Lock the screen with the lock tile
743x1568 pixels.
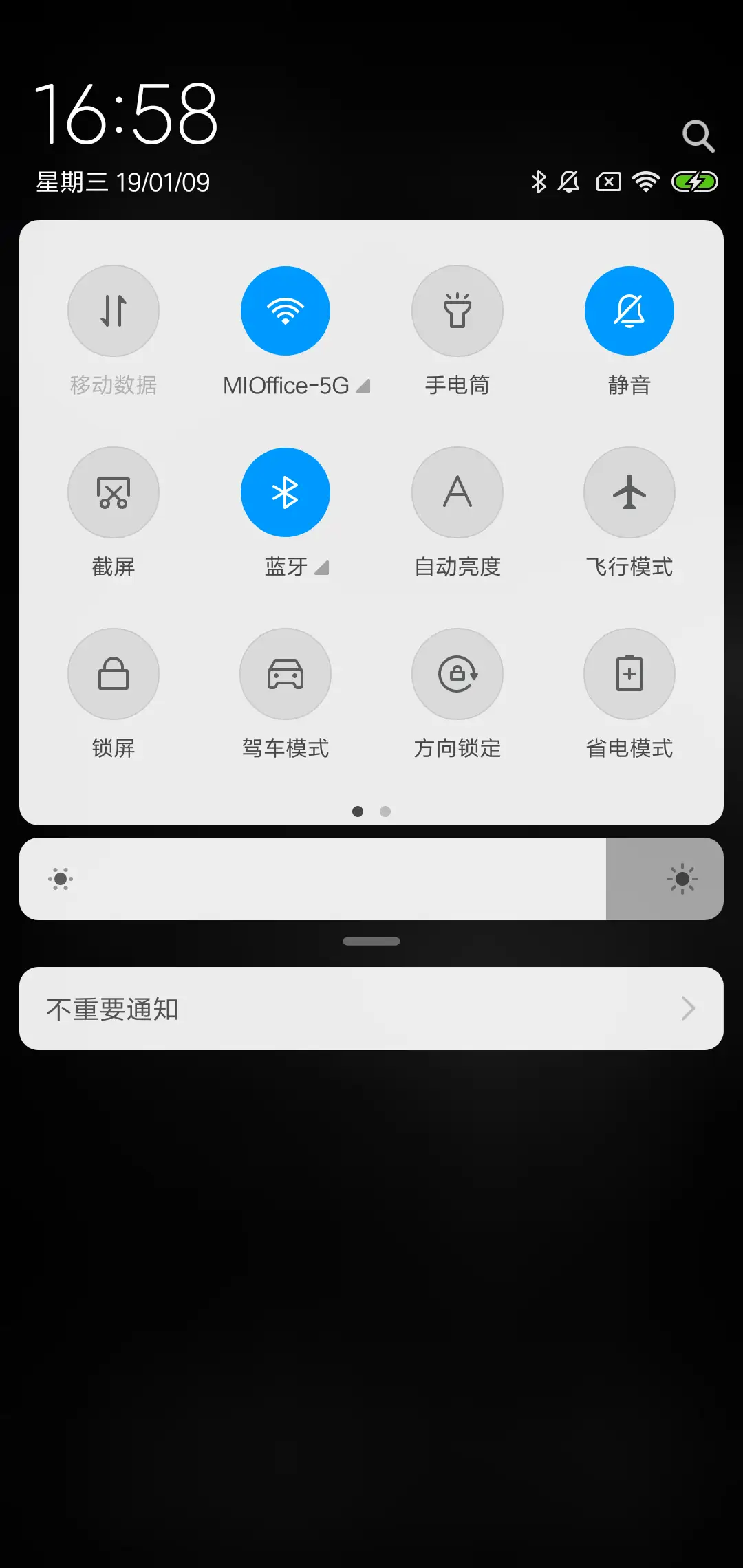coord(114,675)
